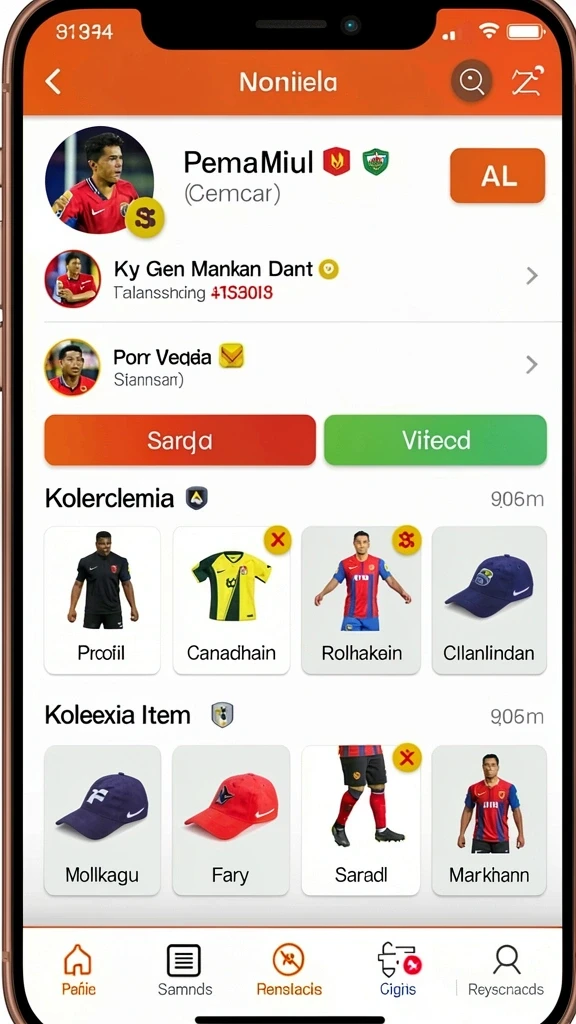The width and height of the screenshot is (576, 1024).
Task: Open the Canadhain jersey card
Action: click(231, 600)
